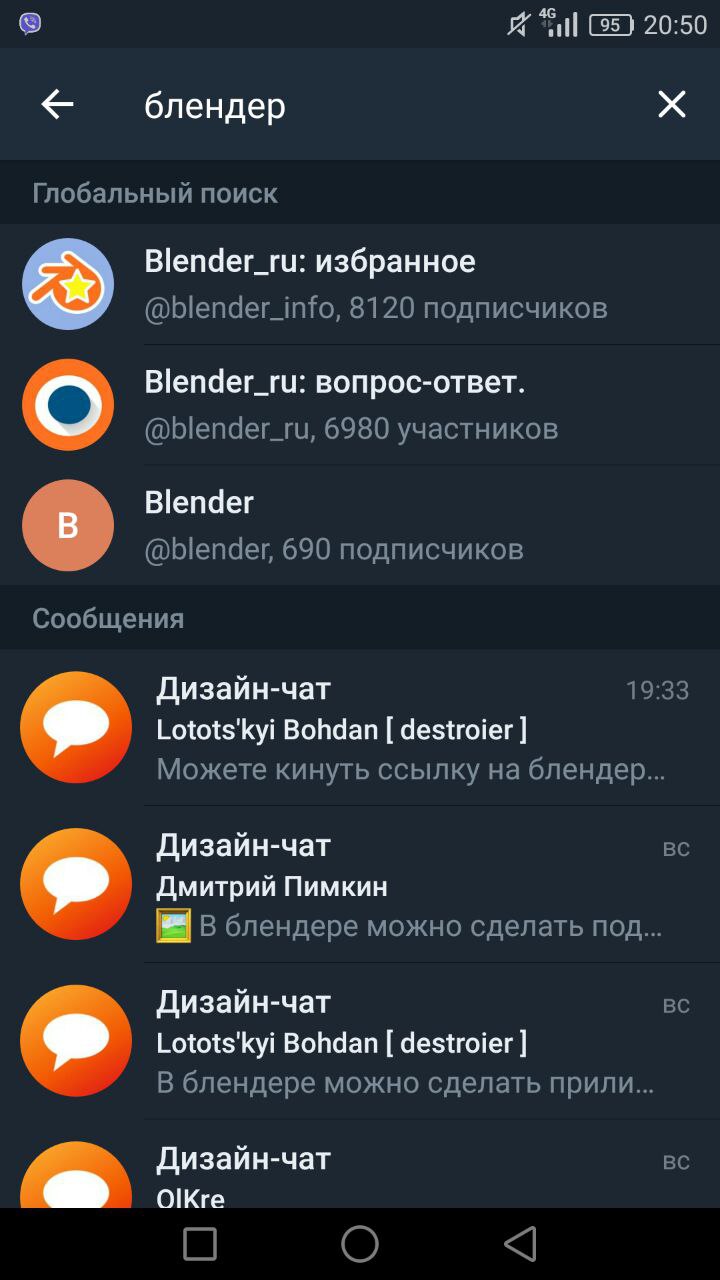Edit the search field containing блендер
Image resolution: width=720 pixels, height=1280 pixels.
click(x=380, y=105)
